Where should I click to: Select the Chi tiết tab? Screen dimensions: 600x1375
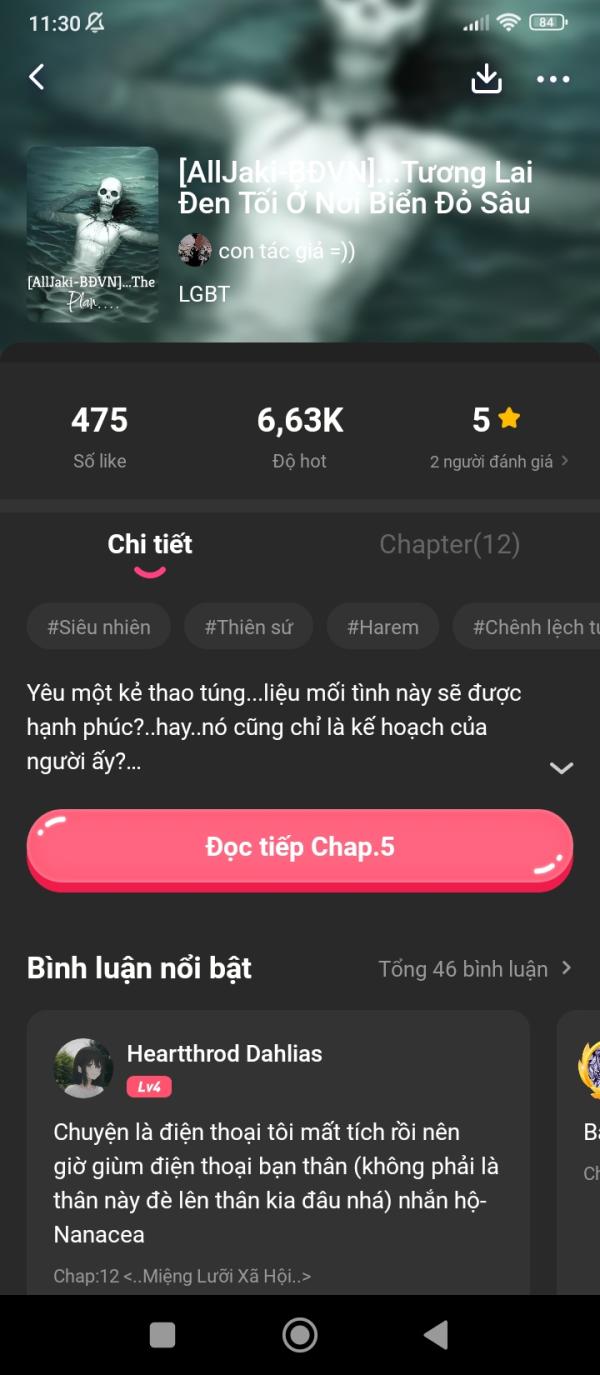[150, 544]
